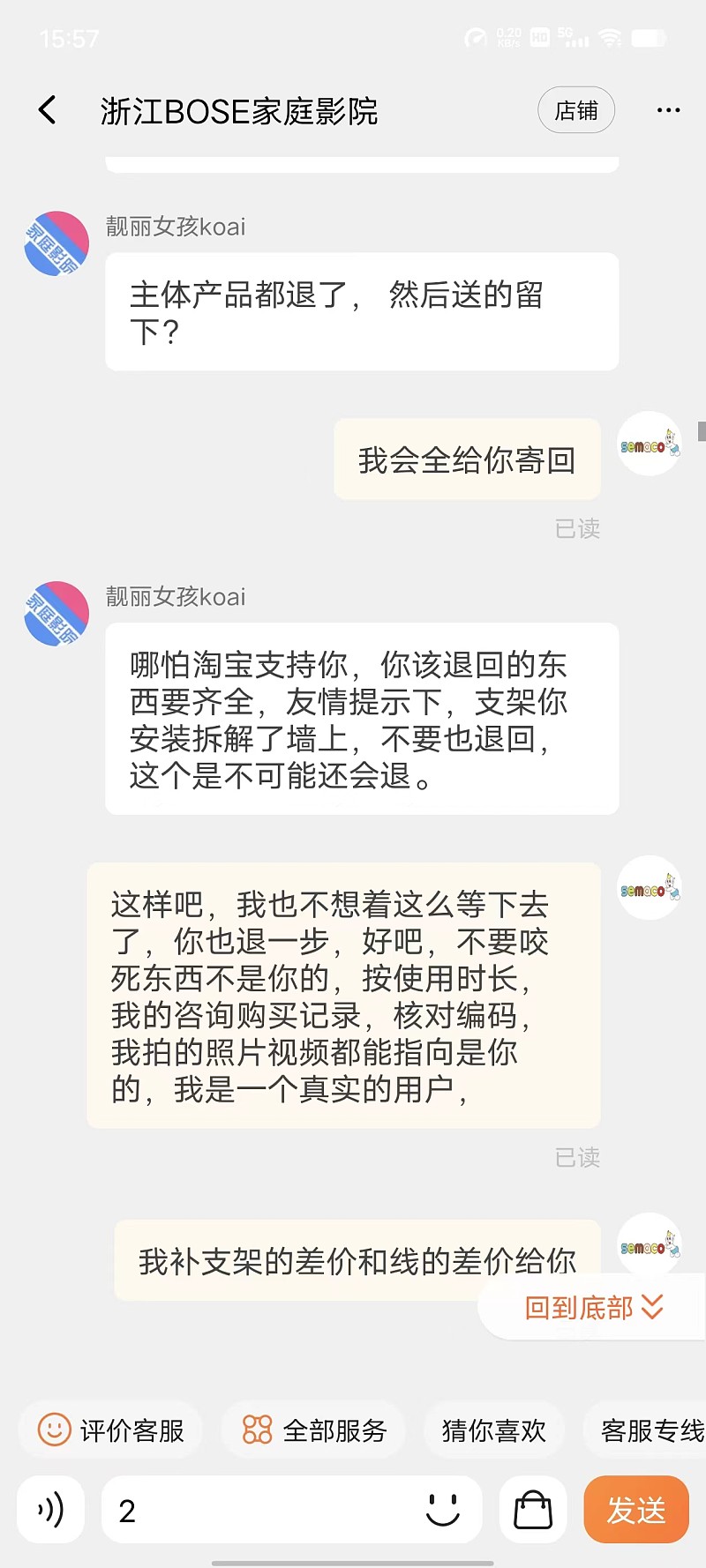Open the 店铺 shop page
The width and height of the screenshot is (706, 1568).
click(576, 110)
